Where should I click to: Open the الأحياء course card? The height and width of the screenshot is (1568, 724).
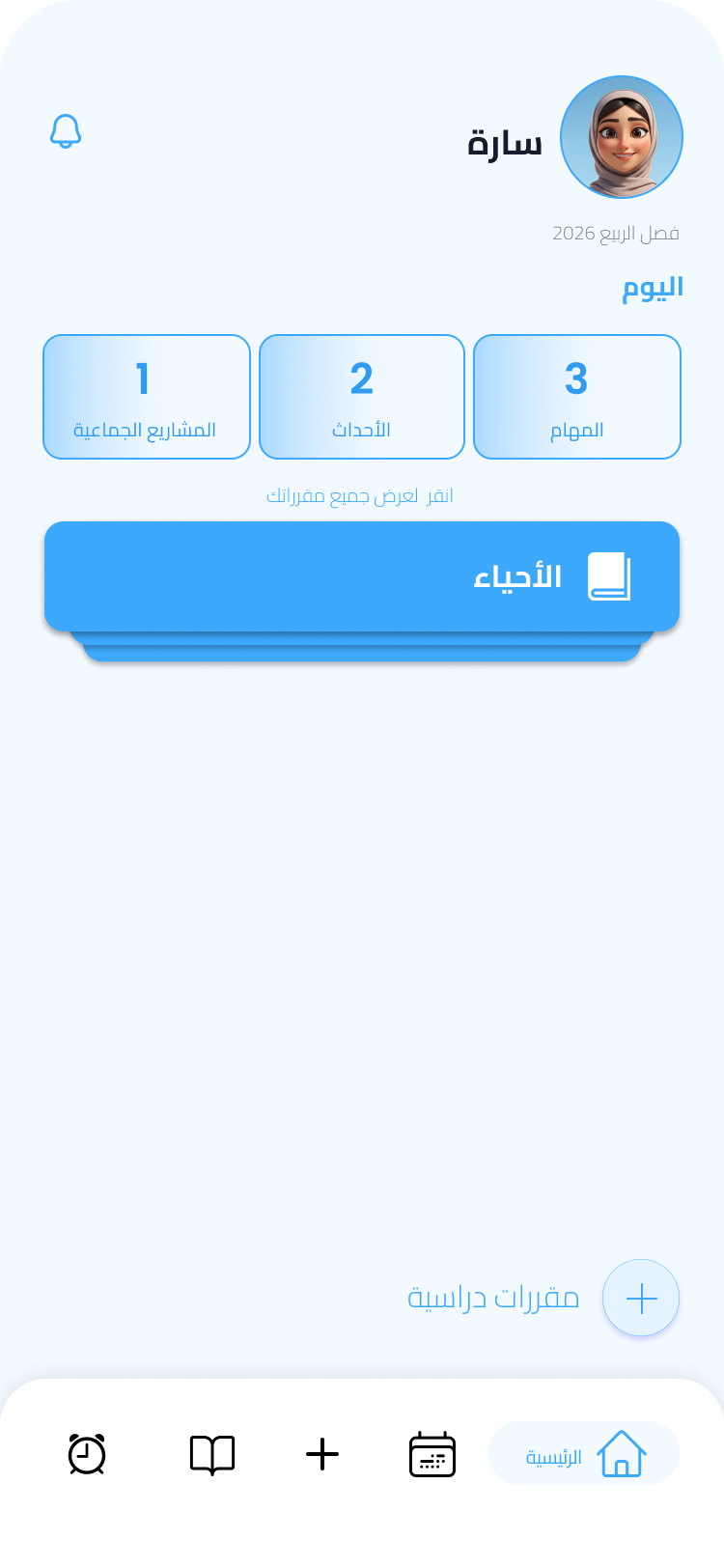pos(362,575)
